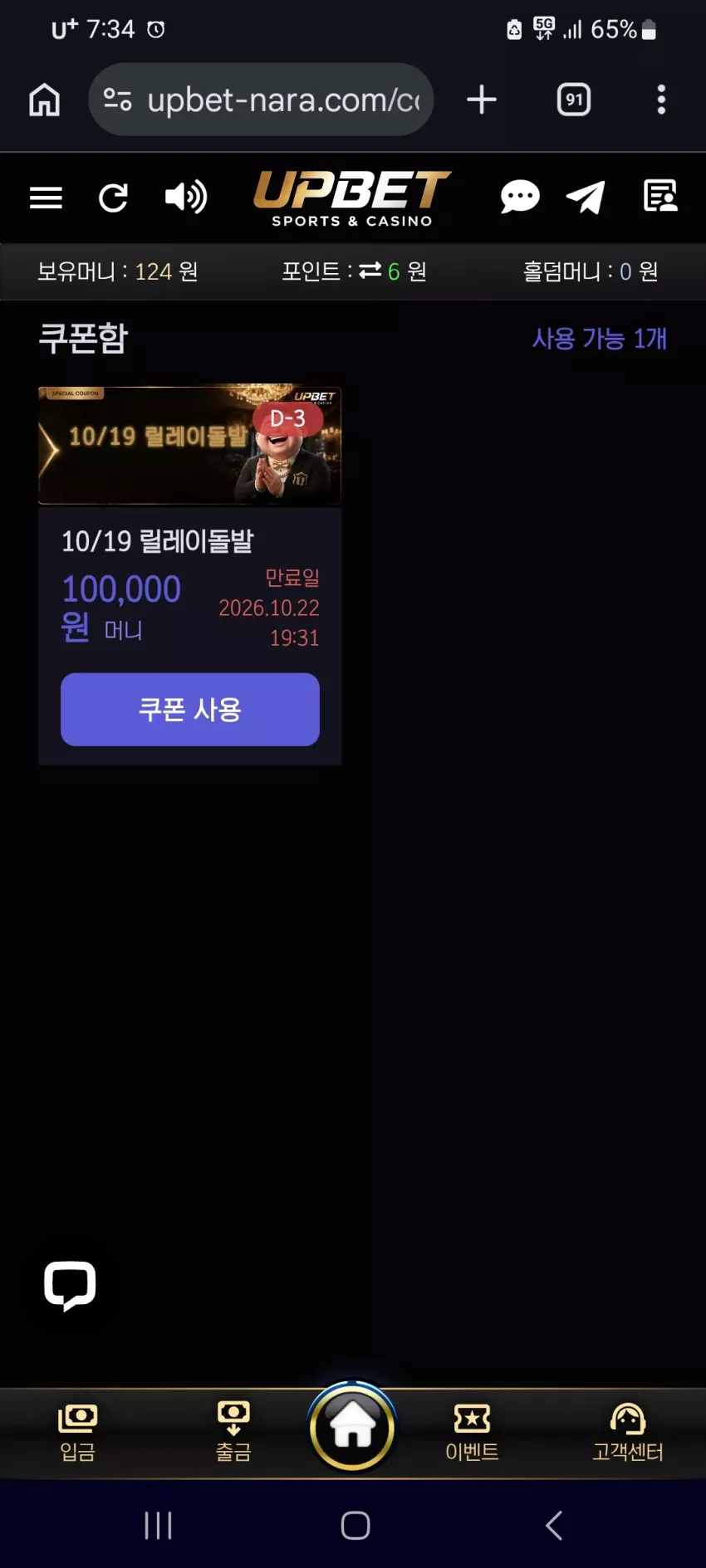Open the chat bubble messages icon
The image size is (706, 1568).
[520, 198]
